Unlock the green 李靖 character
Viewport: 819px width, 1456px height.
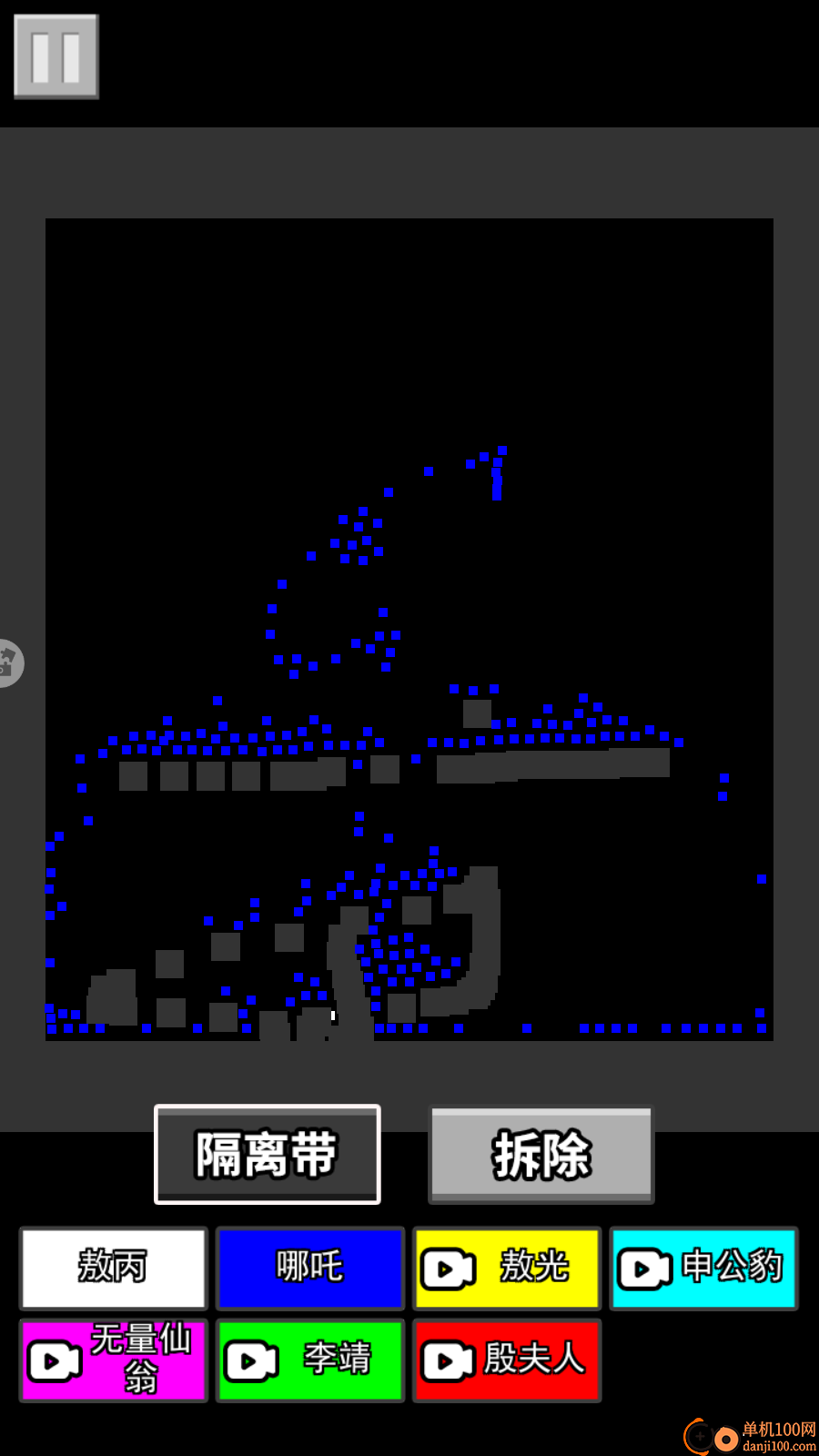tap(310, 1360)
